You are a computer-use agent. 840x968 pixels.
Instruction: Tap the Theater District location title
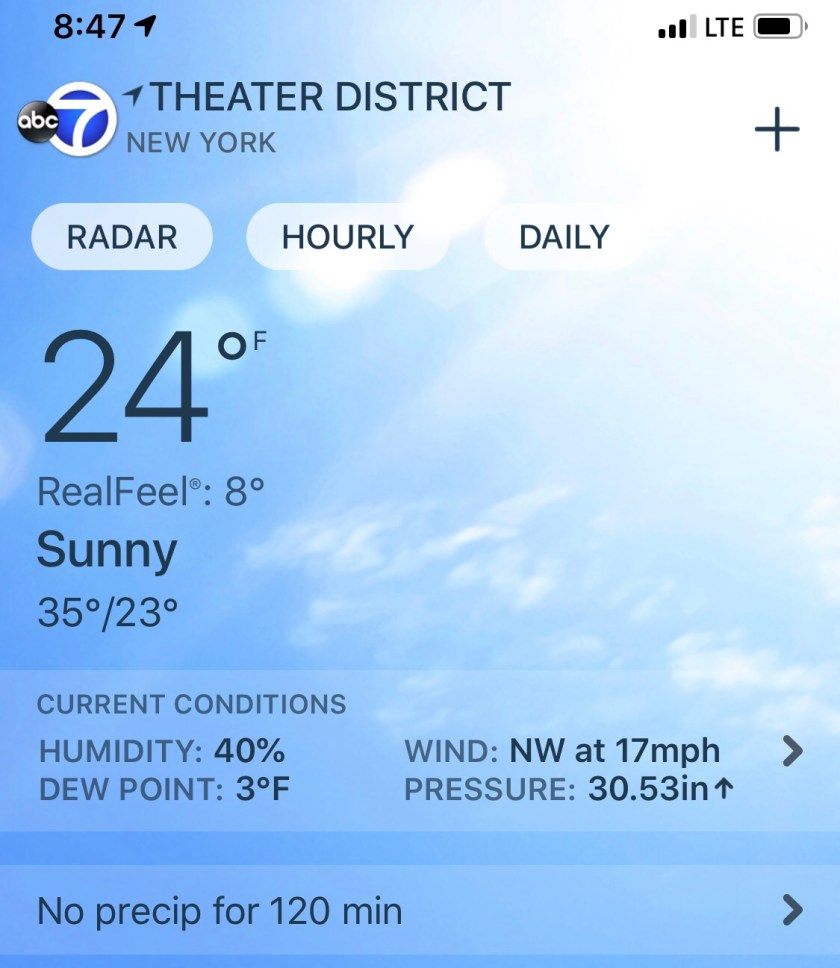(328, 98)
